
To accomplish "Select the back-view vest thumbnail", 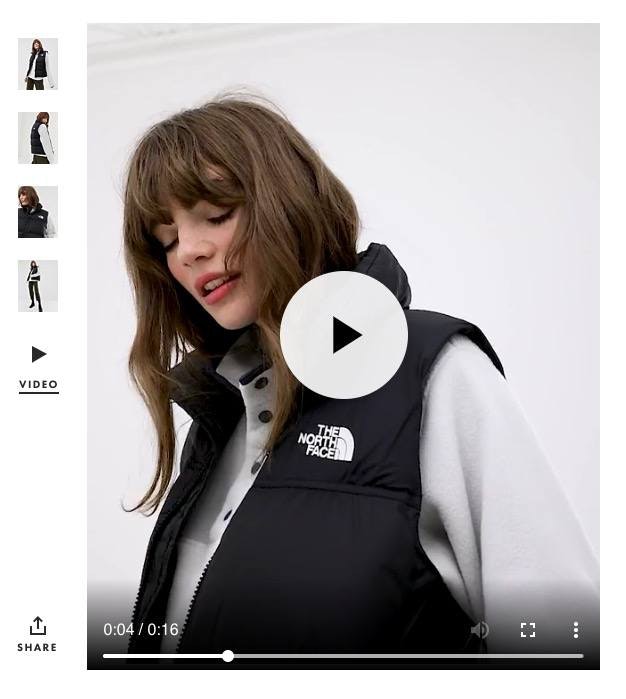I will [38, 138].
